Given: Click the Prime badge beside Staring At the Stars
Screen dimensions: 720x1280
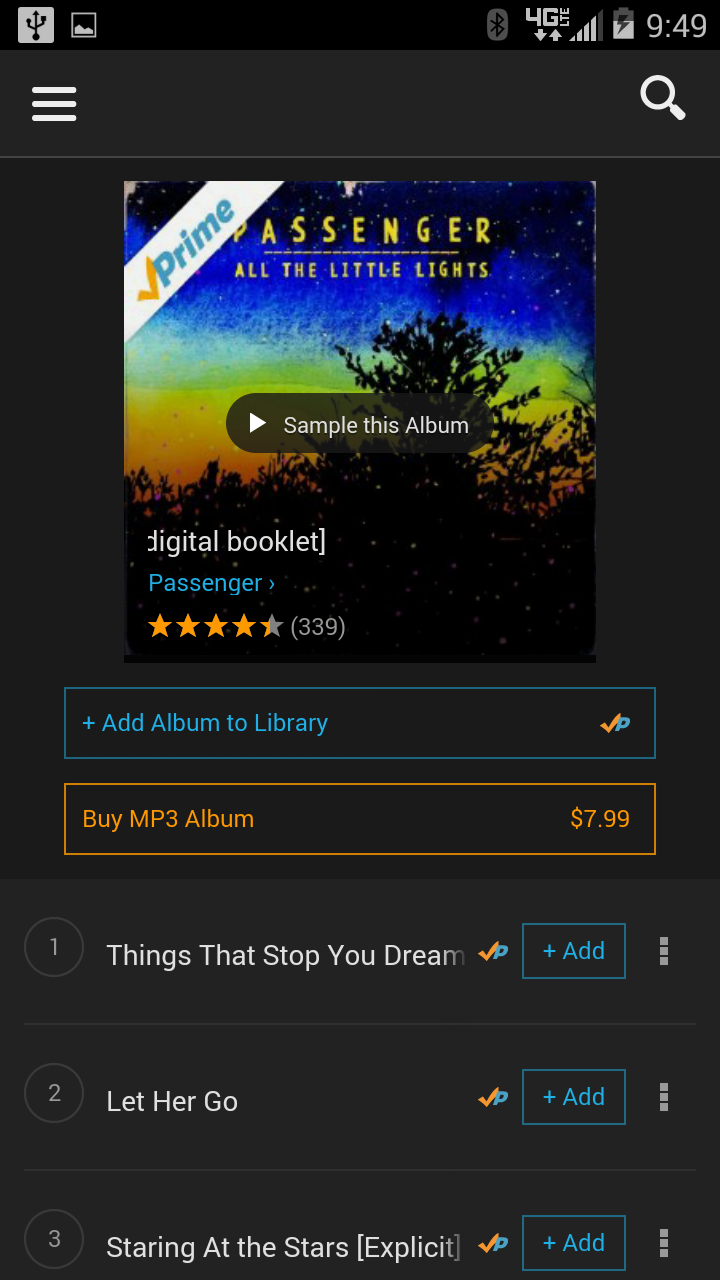Looking at the screenshot, I should 491,1243.
